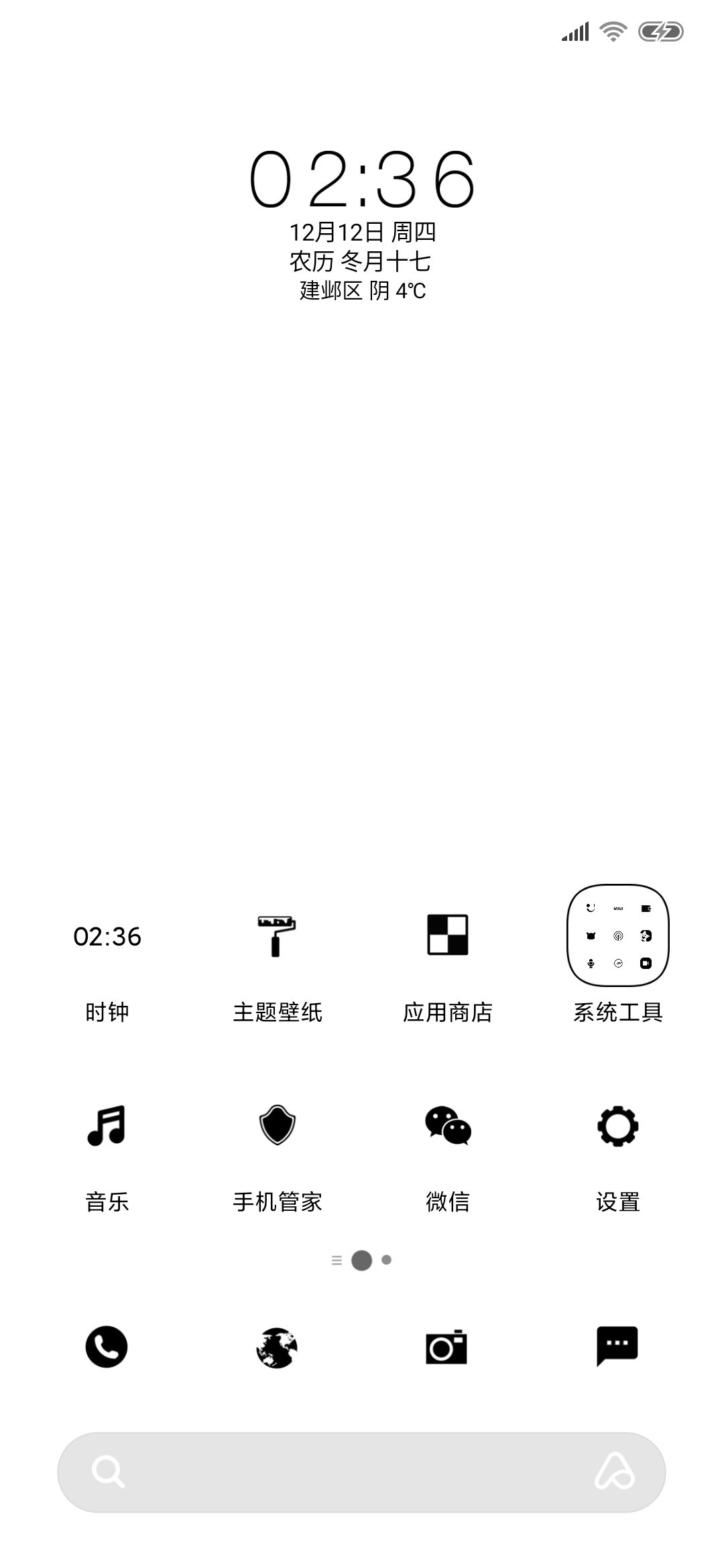
Task: Jump to the second home page dot
Action: pyautogui.click(x=387, y=1260)
